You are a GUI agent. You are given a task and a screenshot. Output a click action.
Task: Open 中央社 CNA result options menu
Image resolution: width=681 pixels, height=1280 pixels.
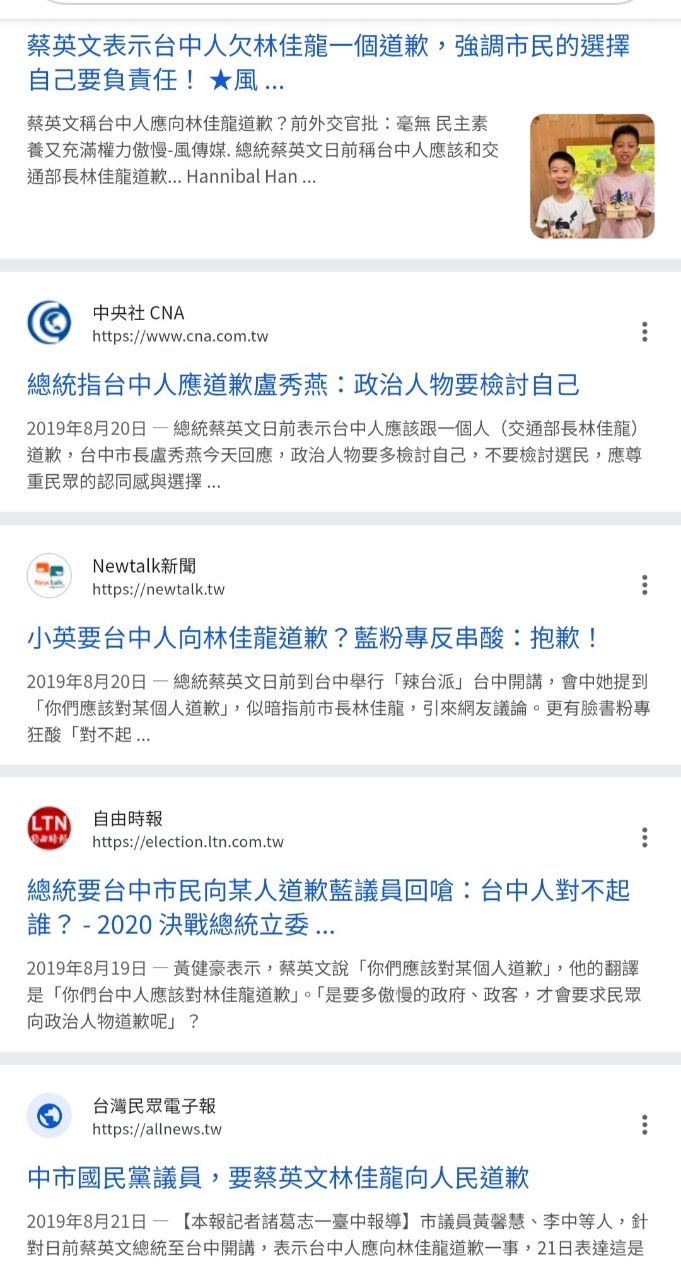[x=645, y=332]
